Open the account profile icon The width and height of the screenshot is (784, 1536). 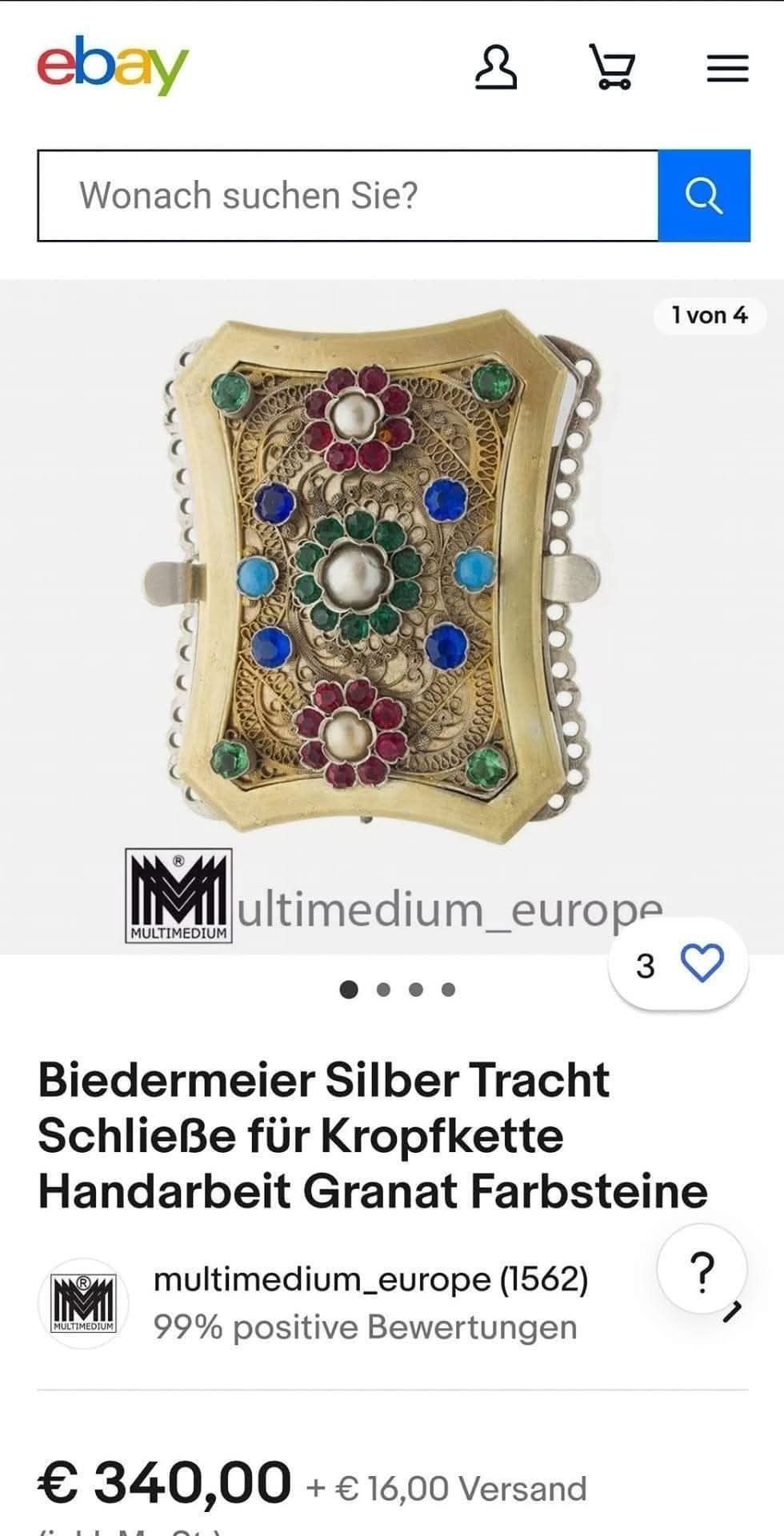point(496,67)
